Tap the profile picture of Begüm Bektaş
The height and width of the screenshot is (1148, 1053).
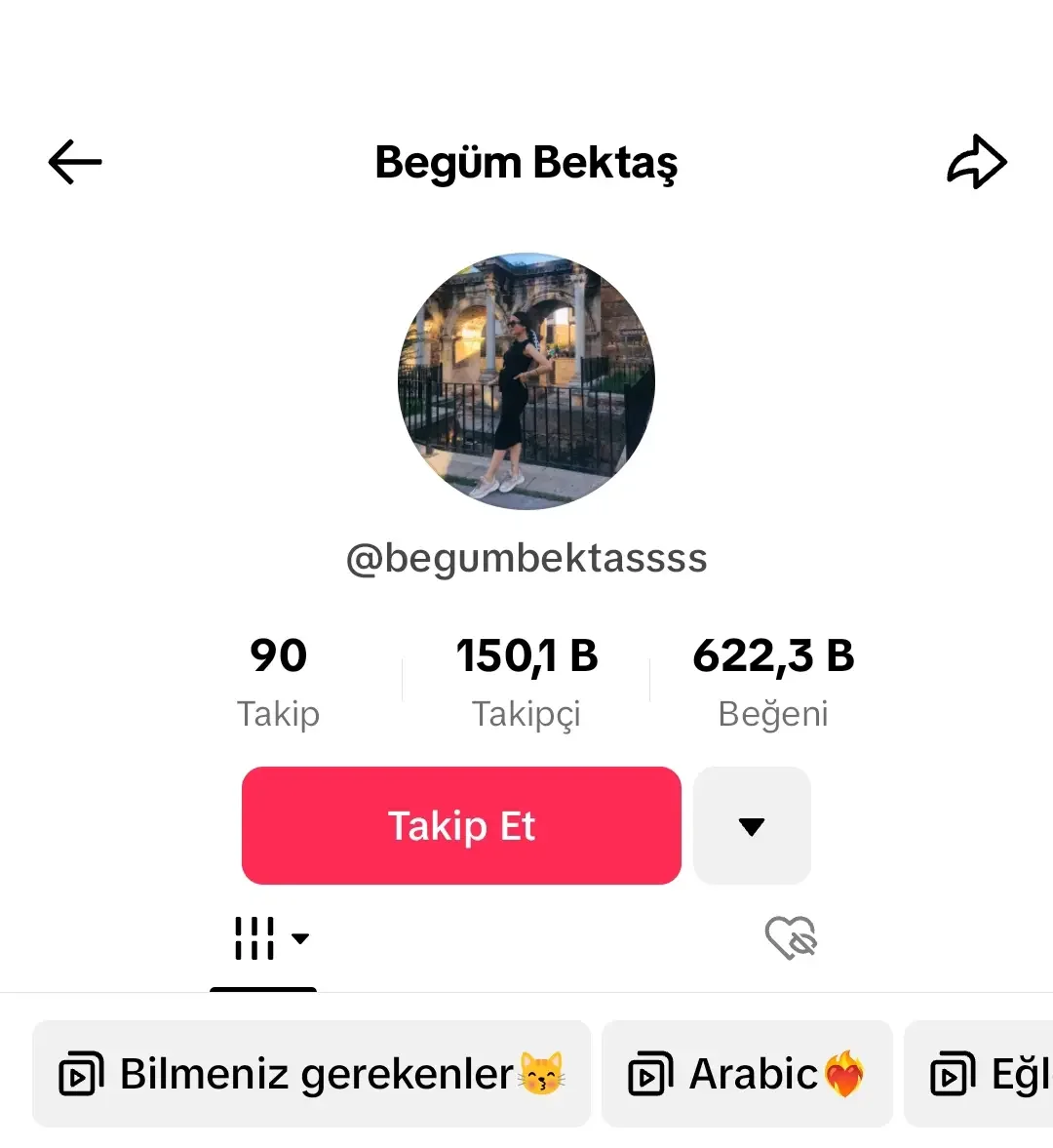click(x=526, y=380)
